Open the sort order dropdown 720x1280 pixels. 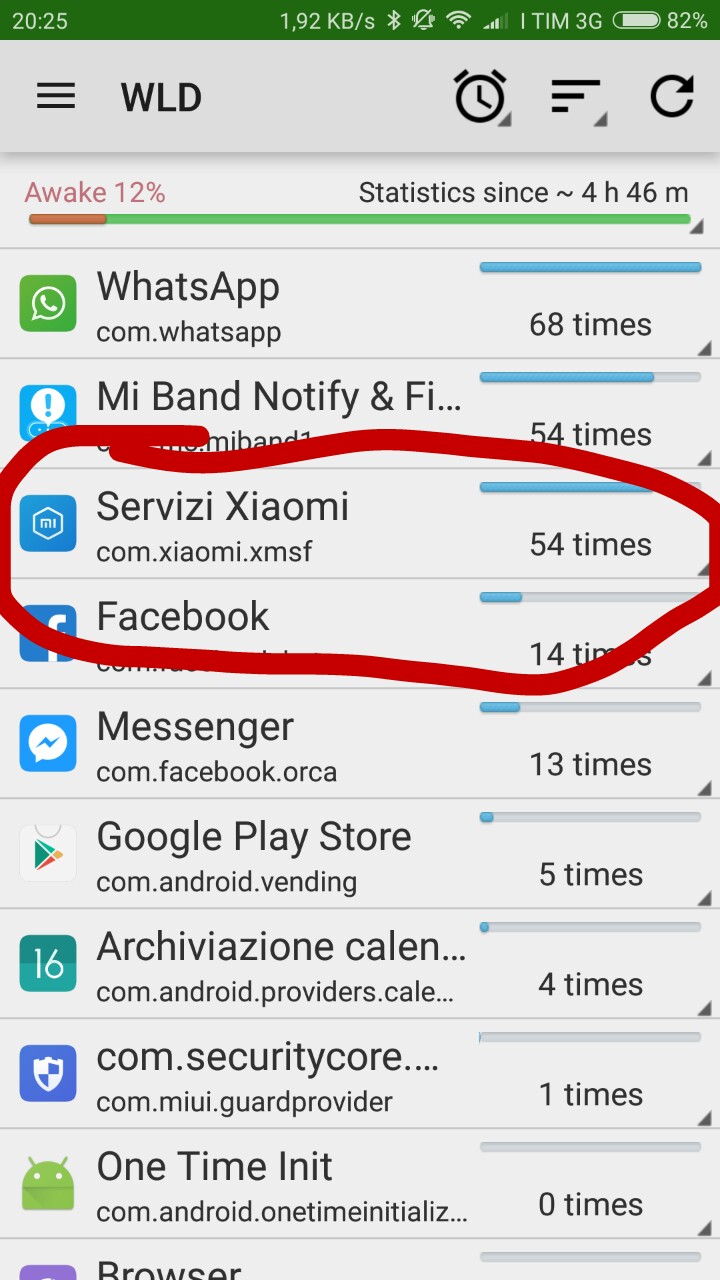[x=578, y=98]
